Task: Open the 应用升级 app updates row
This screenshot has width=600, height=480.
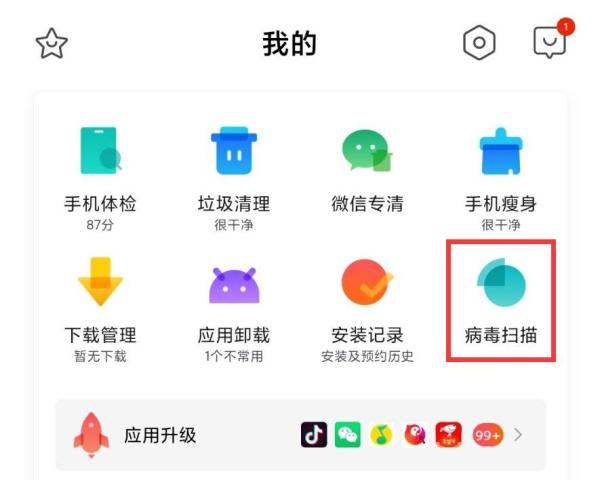Action: pyautogui.click(x=300, y=435)
